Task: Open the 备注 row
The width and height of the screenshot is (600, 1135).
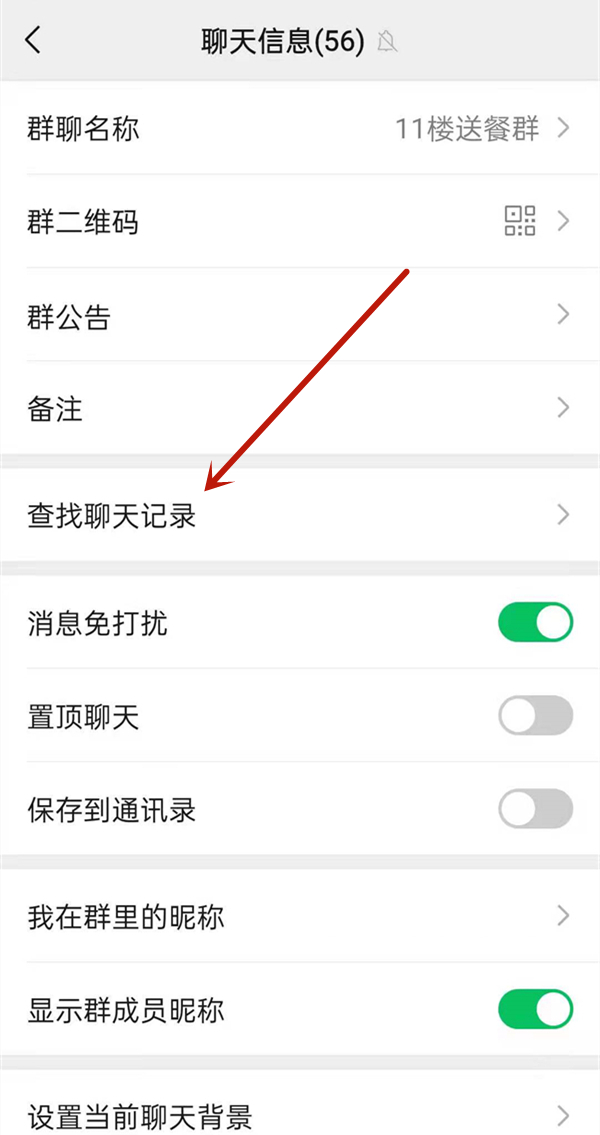Action: coord(300,408)
